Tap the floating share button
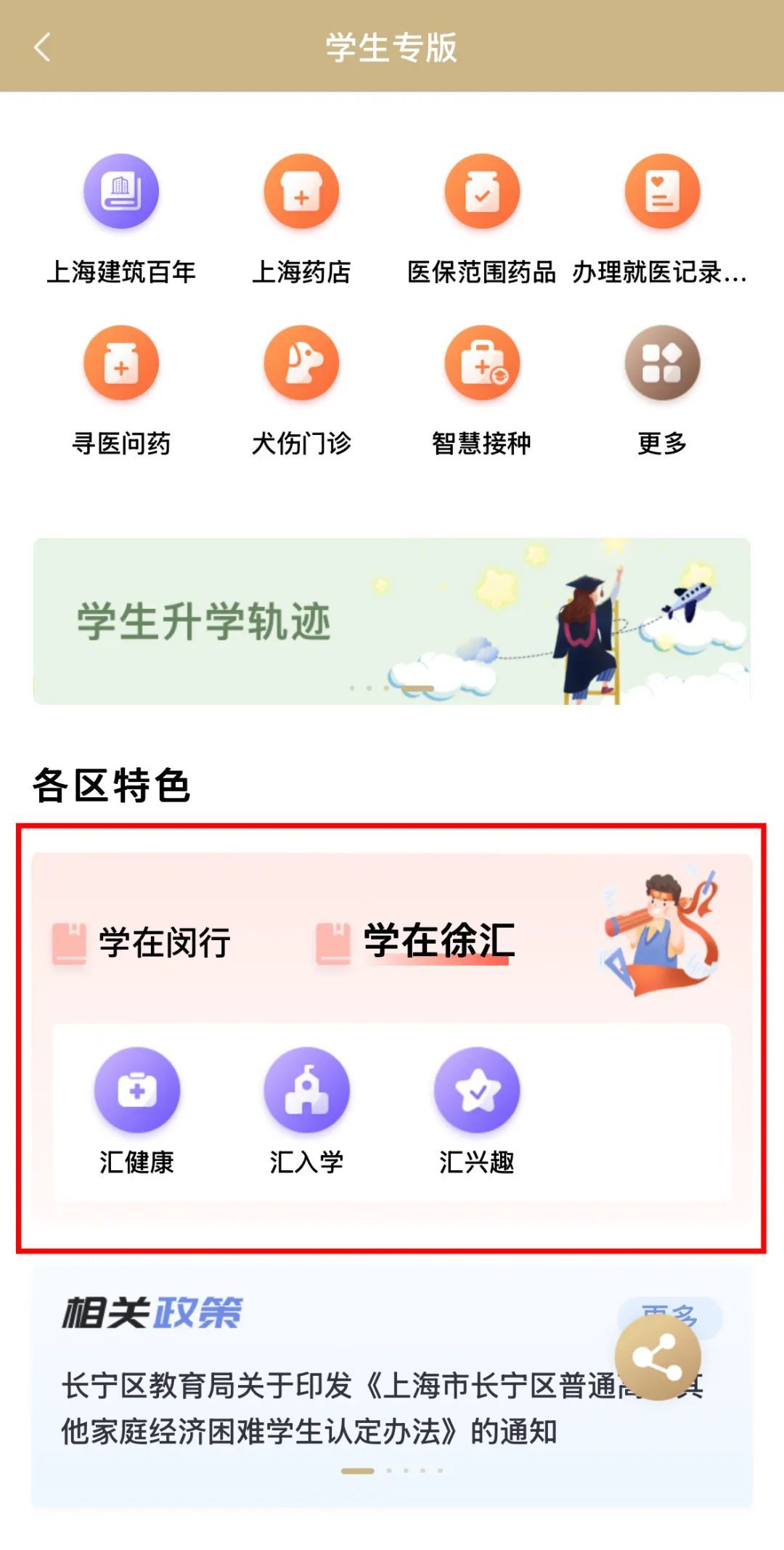 click(x=658, y=1358)
